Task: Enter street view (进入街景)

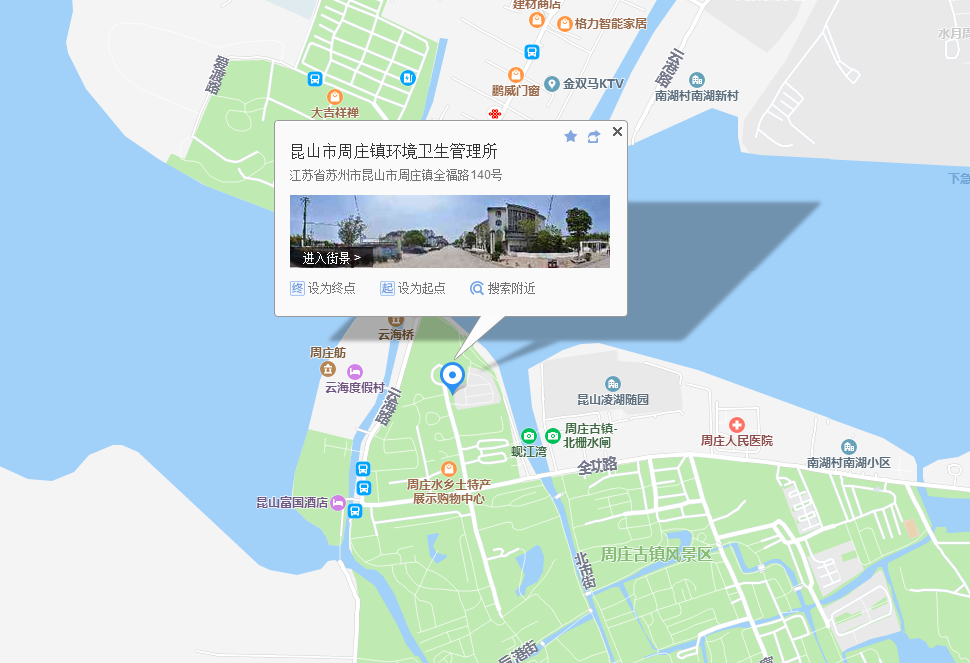Action: (331, 257)
